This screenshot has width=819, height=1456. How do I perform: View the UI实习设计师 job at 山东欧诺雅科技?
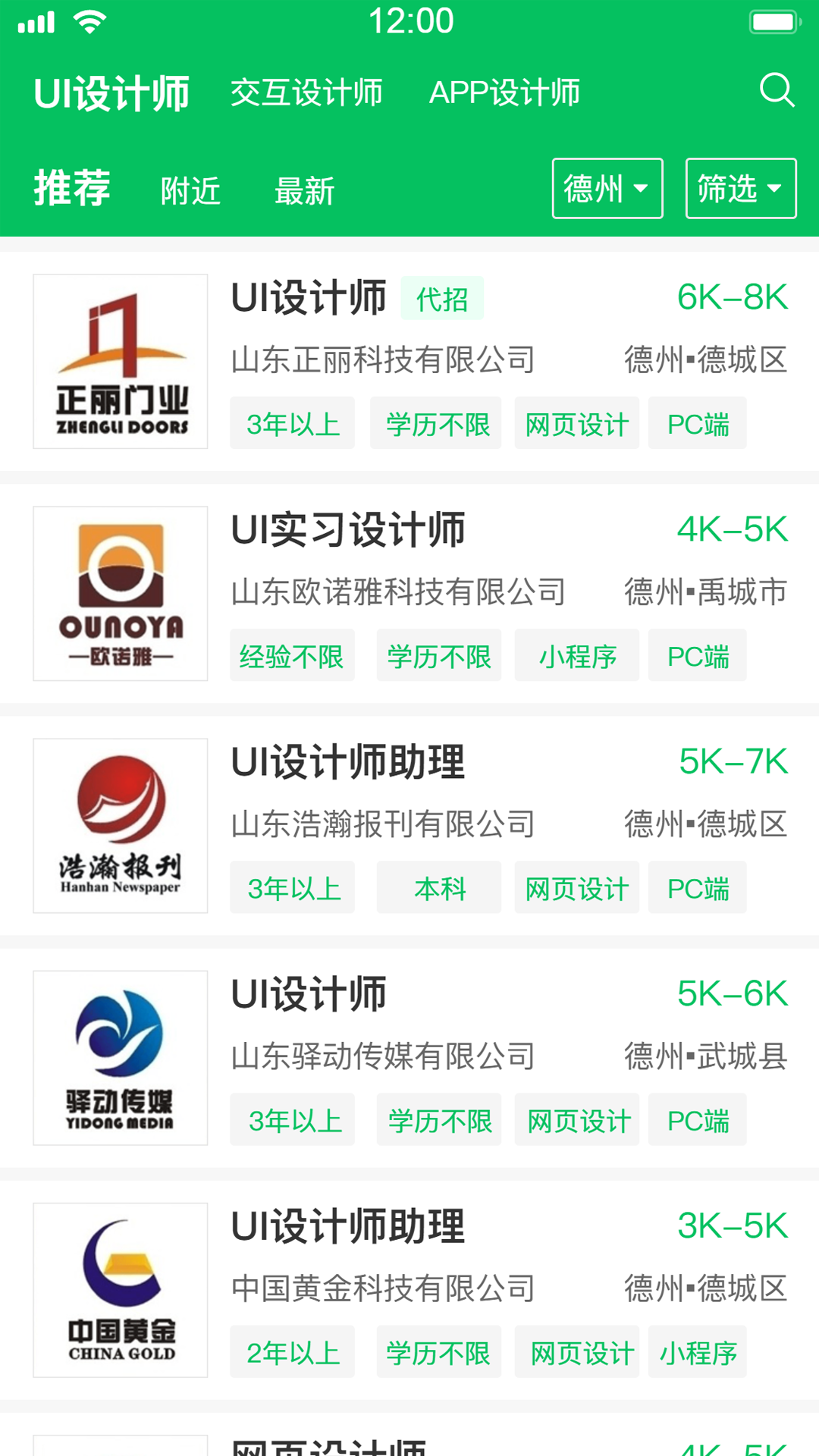[x=409, y=593]
